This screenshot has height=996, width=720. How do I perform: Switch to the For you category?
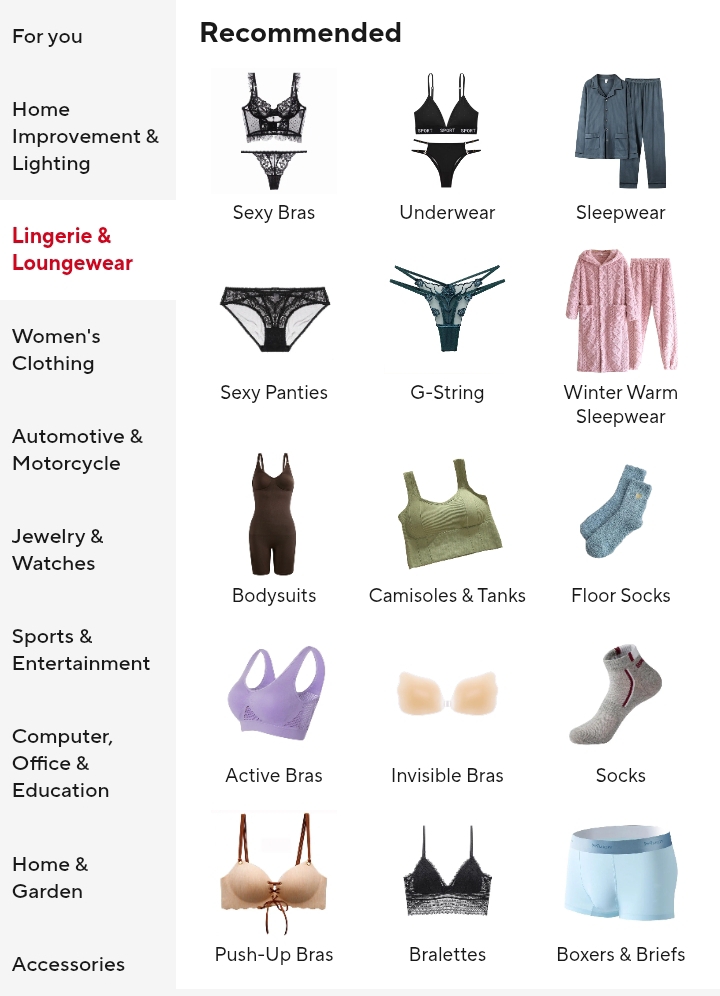[x=48, y=37]
